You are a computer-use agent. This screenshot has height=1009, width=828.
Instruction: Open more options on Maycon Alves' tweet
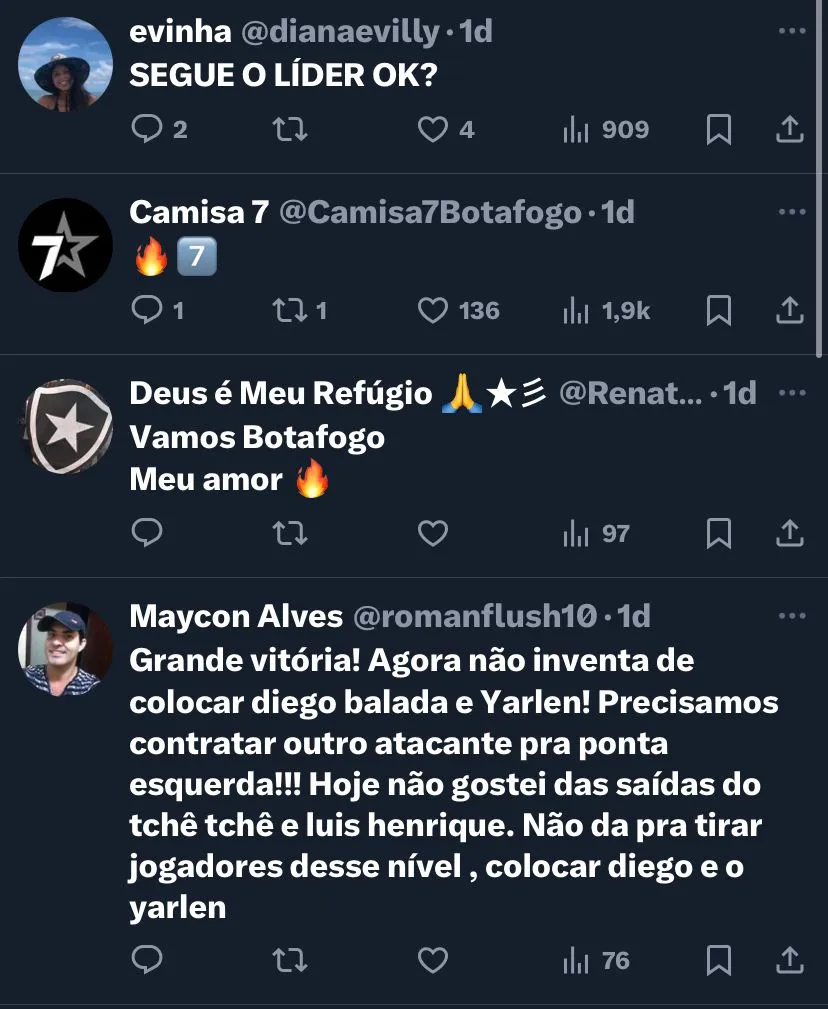pos(791,616)
